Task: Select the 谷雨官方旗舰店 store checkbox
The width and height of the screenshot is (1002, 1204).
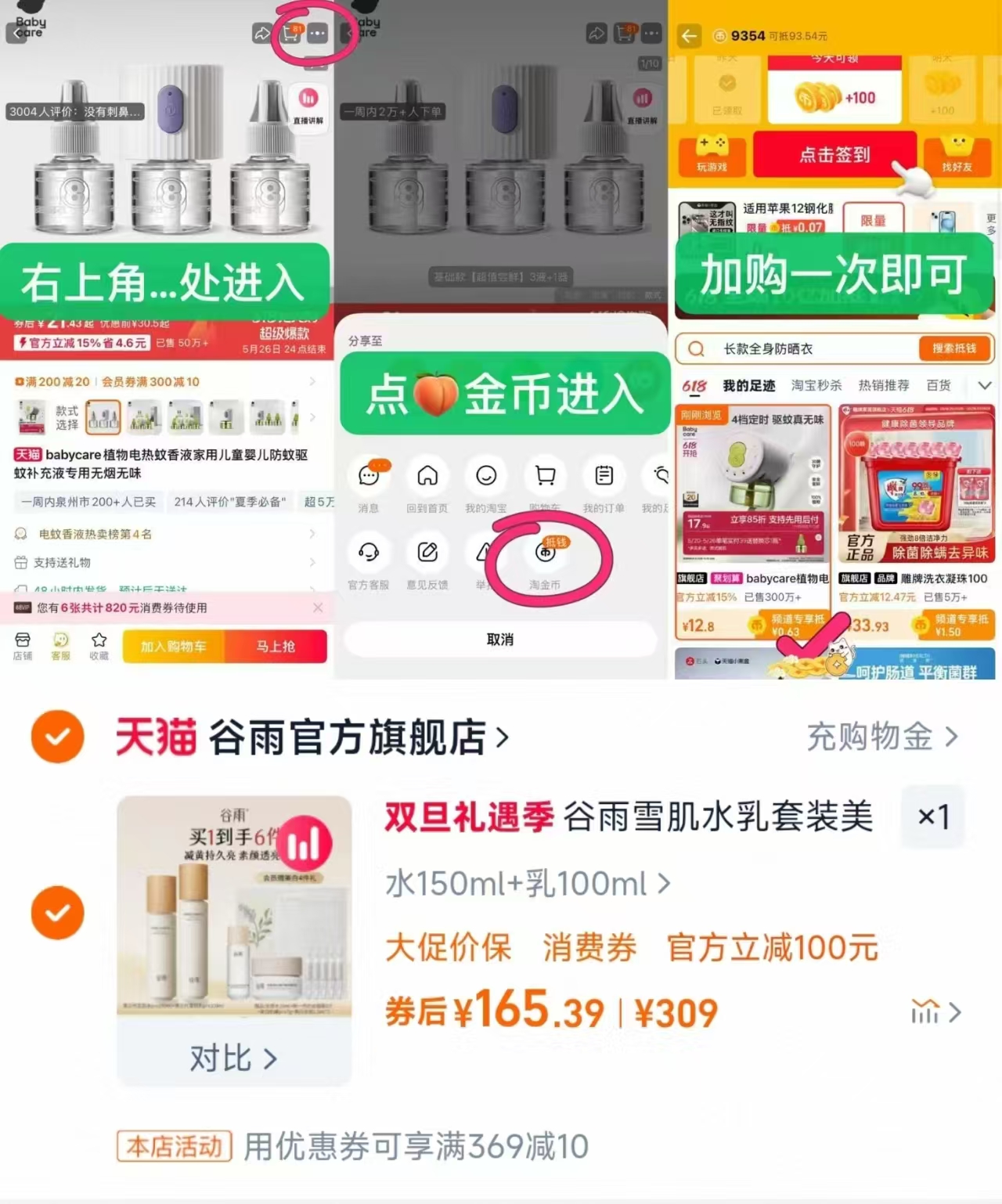Action: 57,736
